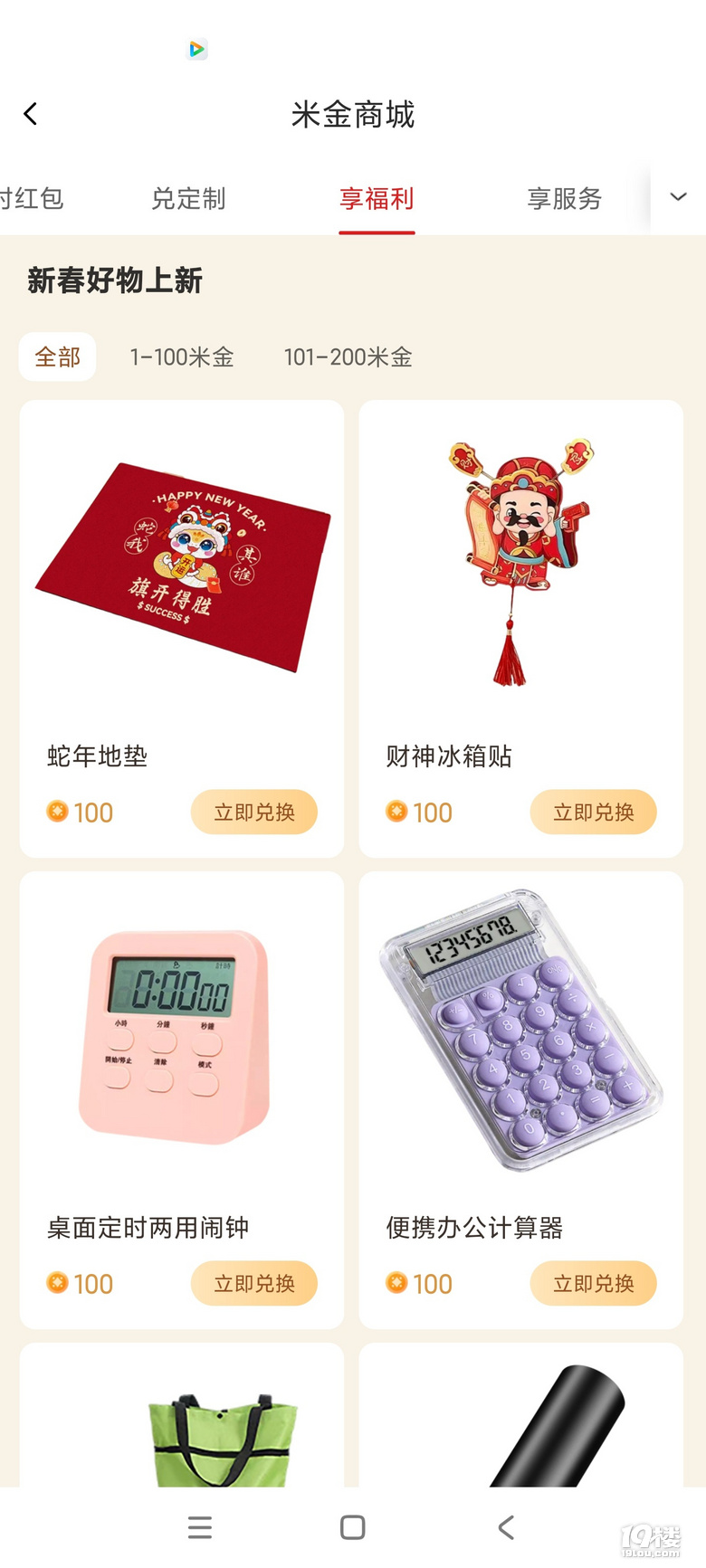Tap the system home button
The image size is (706, 1568).
[353, 1528]
